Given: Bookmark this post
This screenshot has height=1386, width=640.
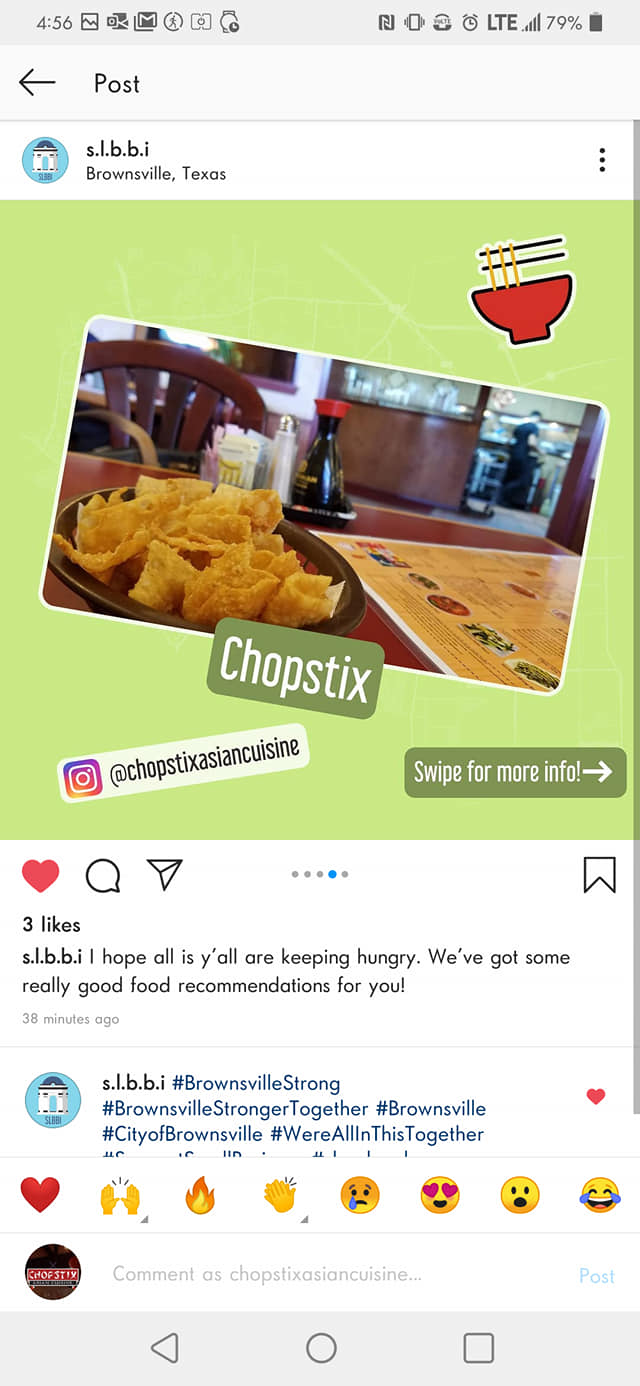Looking at the screenshot, I should point(599,875).
